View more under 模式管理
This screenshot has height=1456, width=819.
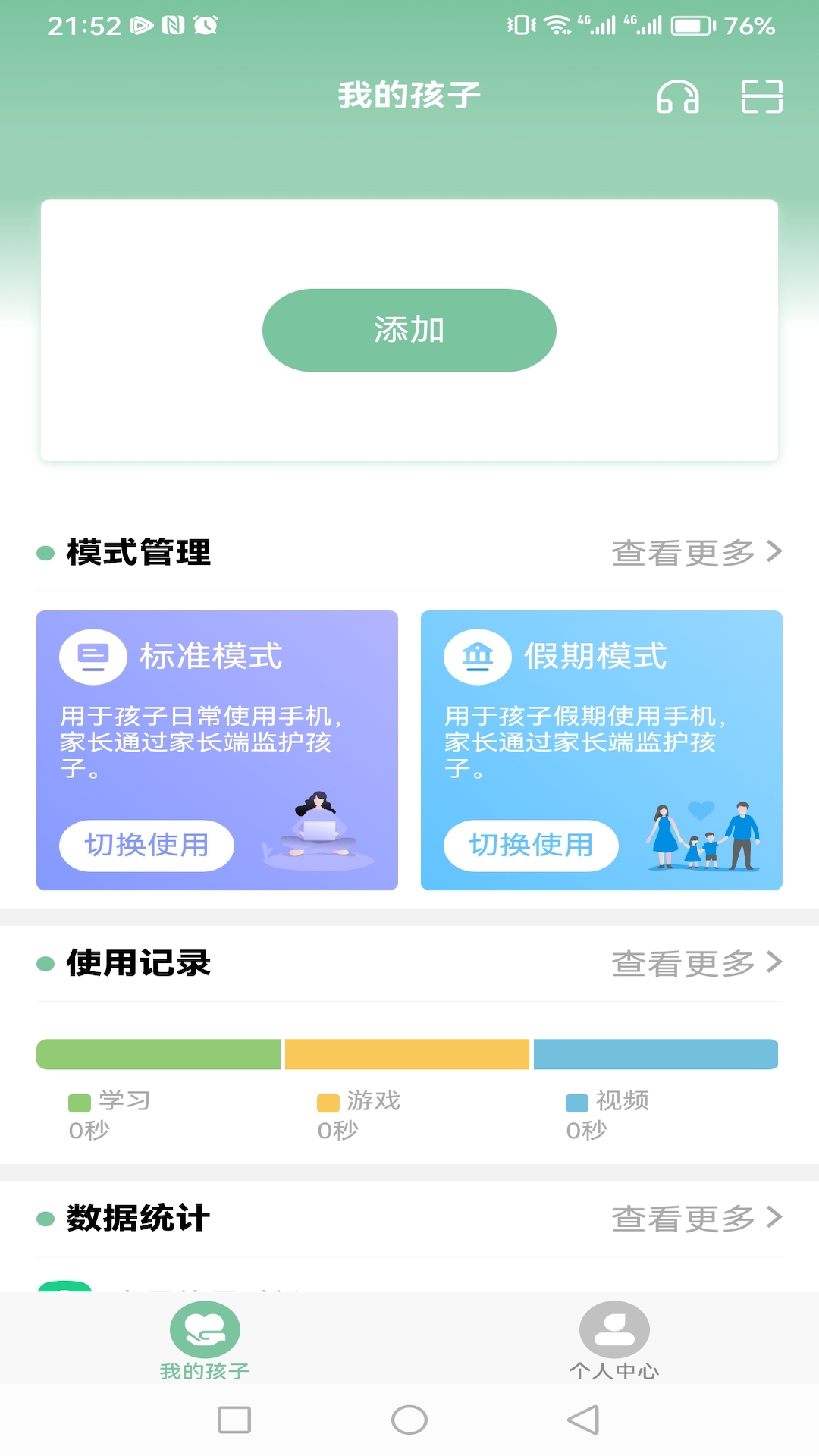point(697,552)
